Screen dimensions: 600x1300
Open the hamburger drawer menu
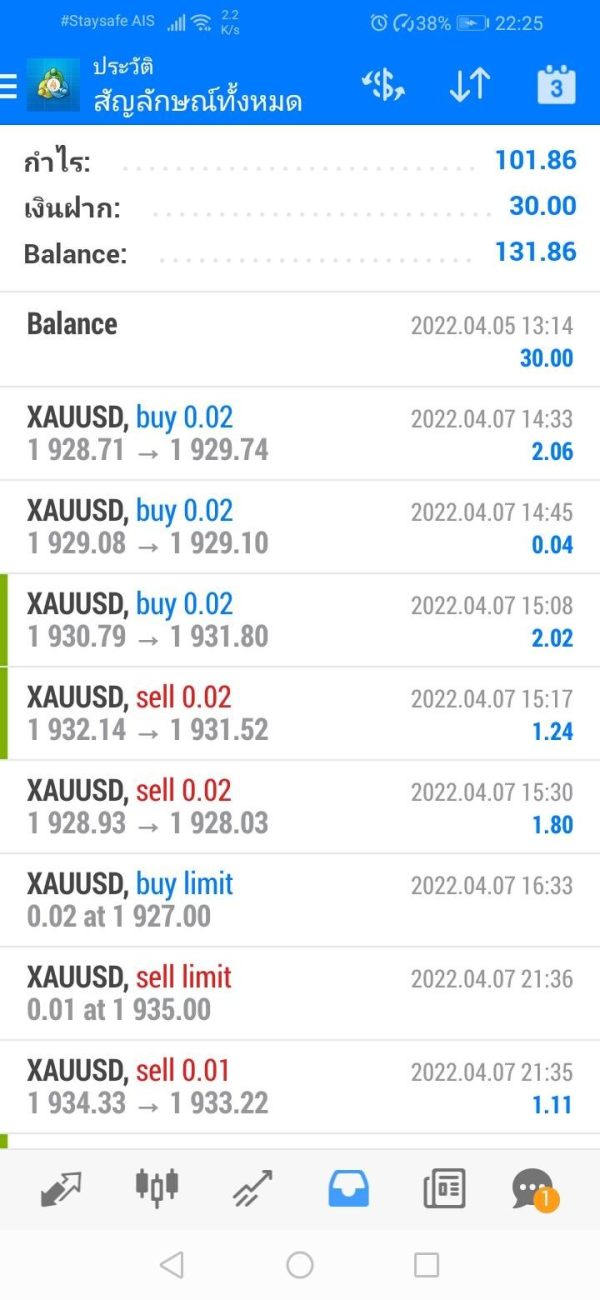click(9, 87)
